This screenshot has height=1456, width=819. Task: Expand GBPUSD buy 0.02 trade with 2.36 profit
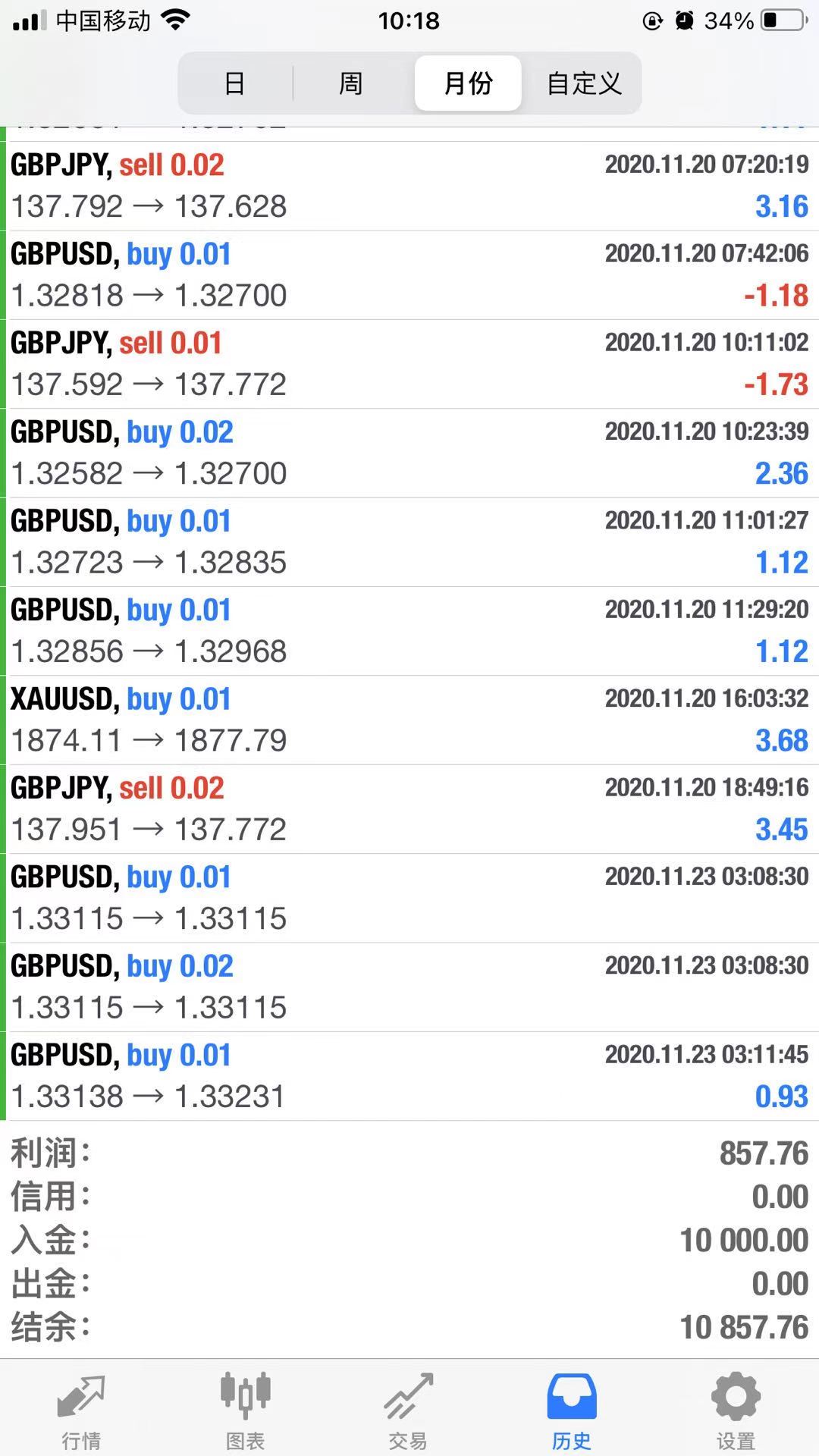click(x=409, y=453)
